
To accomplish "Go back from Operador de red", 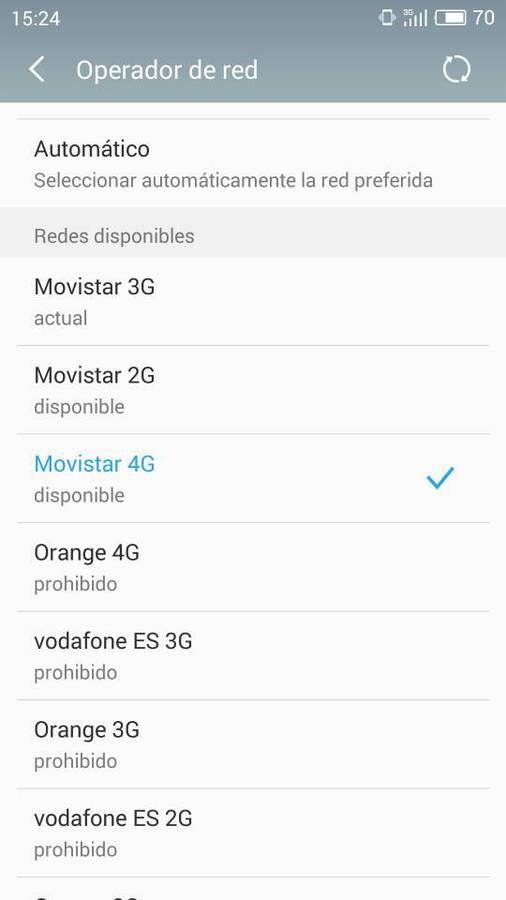I will click(x=37, y=70).
